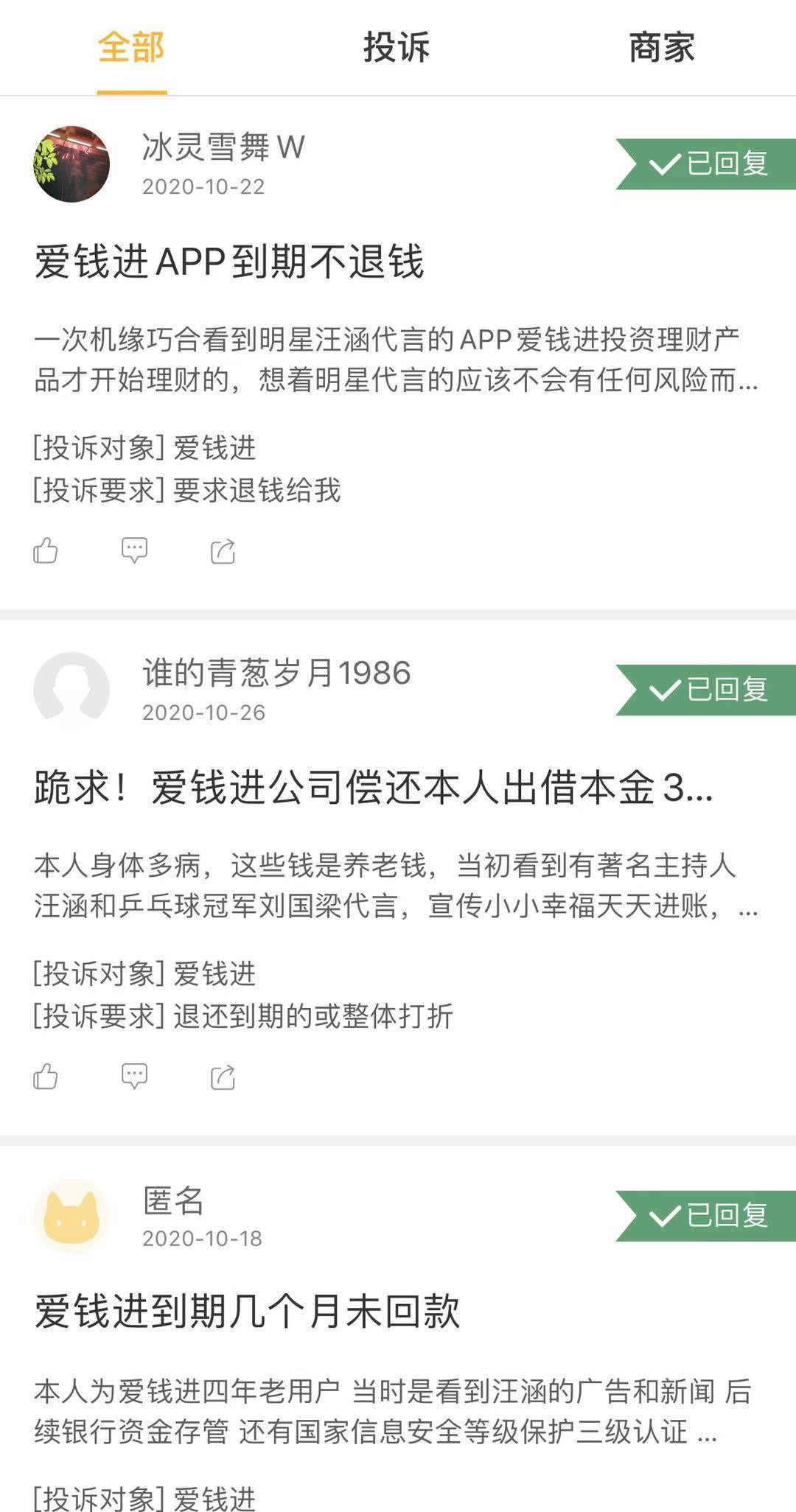
Task: Like the complaint by 冰灵雪舞W
Action: point(46,551)
